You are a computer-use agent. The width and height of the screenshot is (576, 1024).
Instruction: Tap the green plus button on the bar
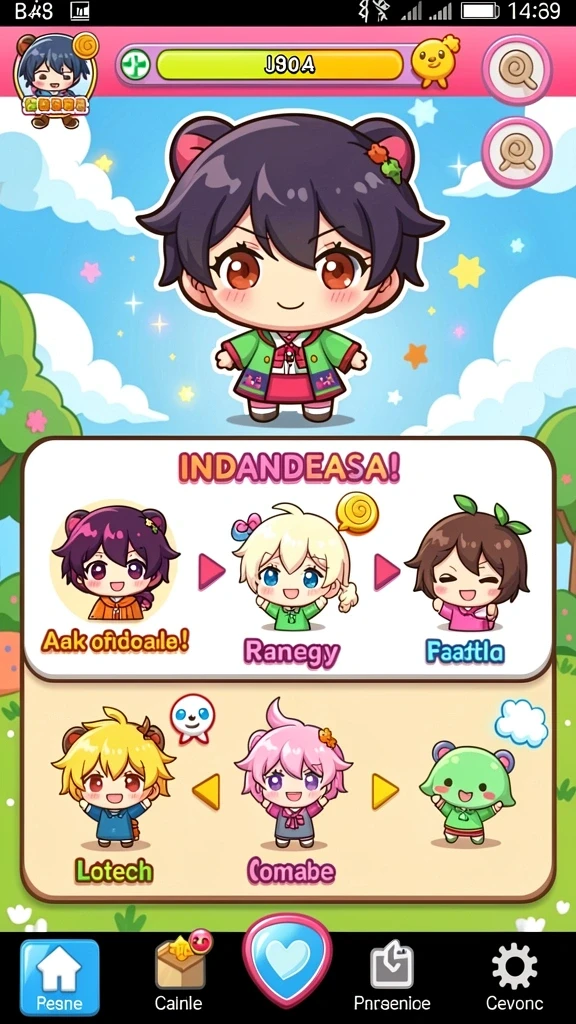coord(135,65)
